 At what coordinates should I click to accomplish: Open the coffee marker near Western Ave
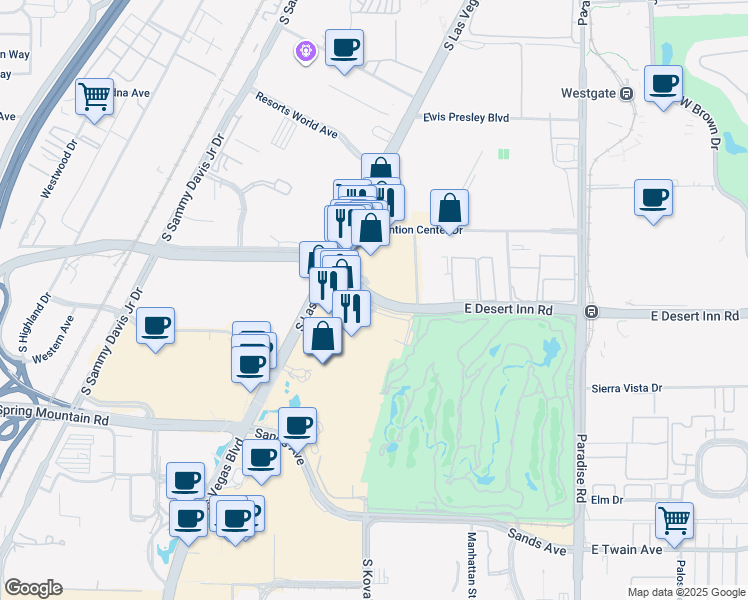(x=156, y=330)
